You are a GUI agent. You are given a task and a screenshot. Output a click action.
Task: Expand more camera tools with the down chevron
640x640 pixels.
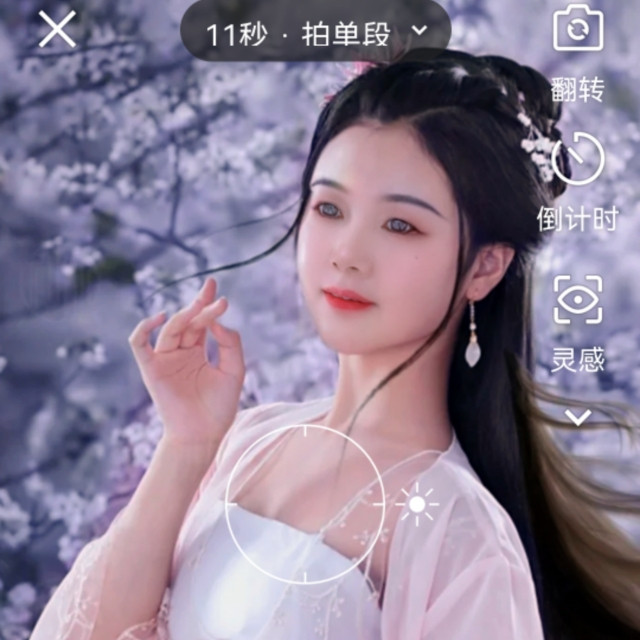578,416
